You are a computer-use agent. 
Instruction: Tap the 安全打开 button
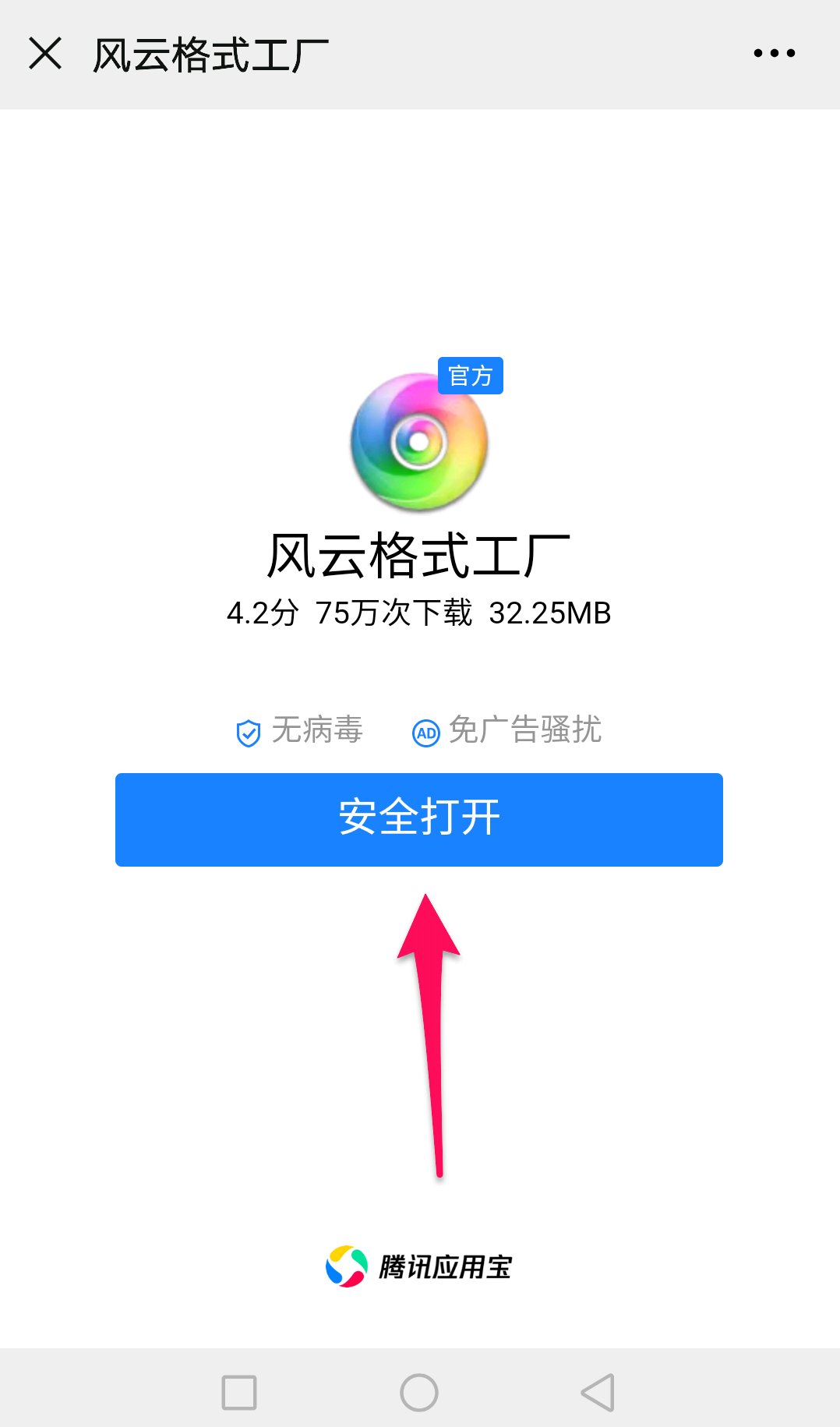(x=419, y=819)
